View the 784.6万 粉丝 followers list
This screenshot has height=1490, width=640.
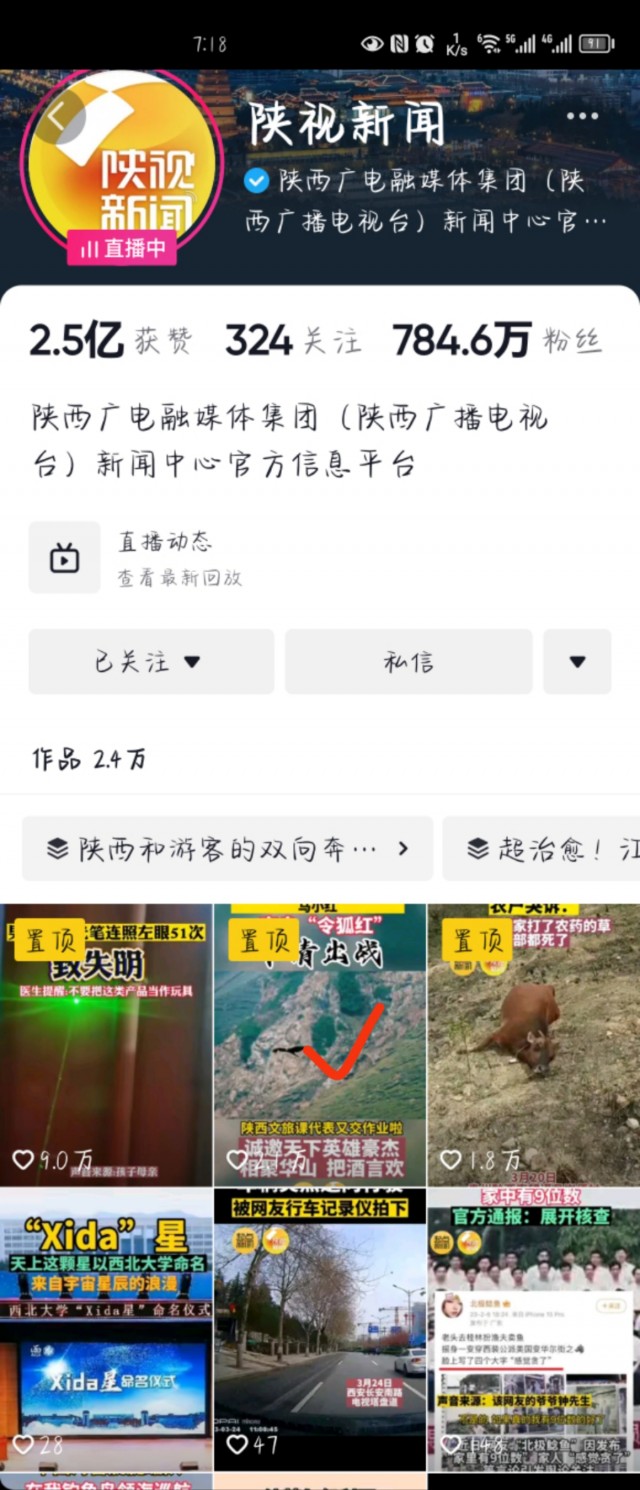(497, 341)
